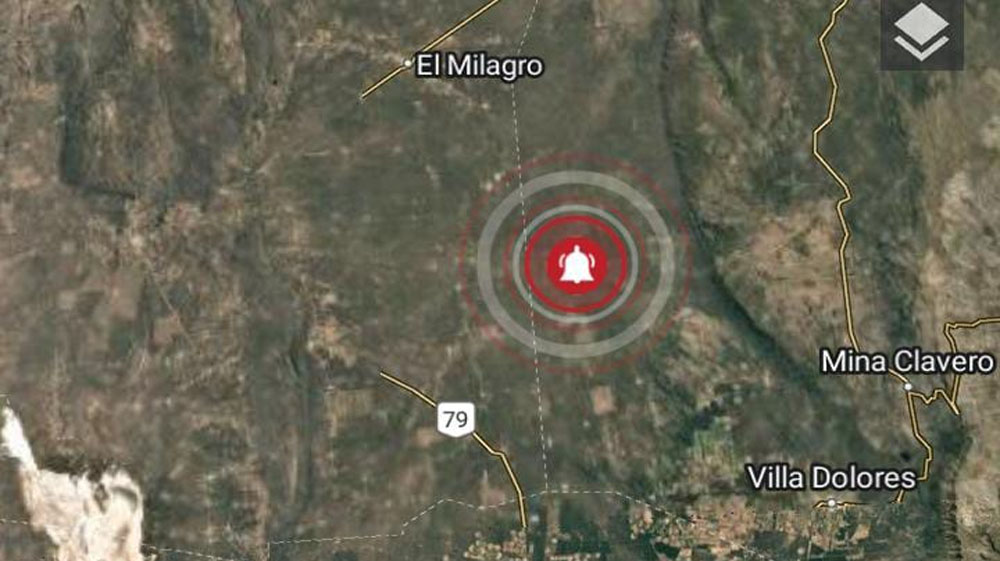
Task: Tap the red alert bell marker
Action: (x=575, y=265)
